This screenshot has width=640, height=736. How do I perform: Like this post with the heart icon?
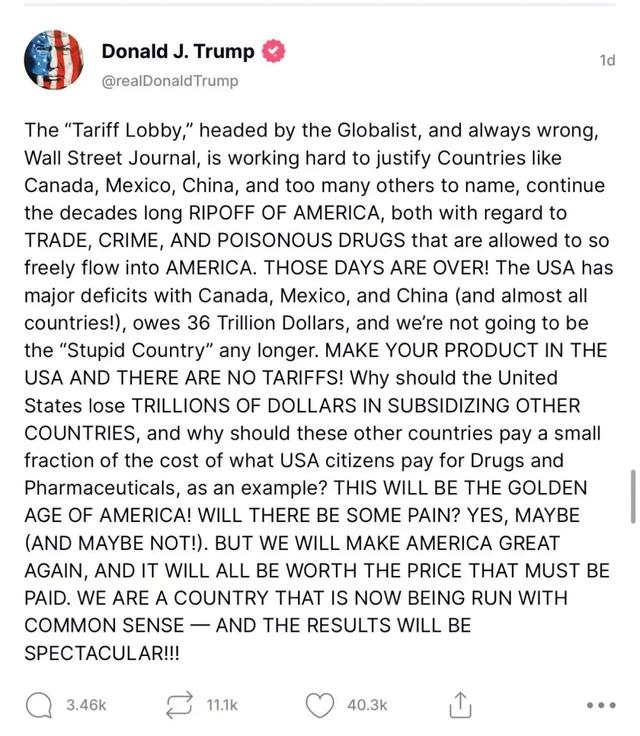click(319, 705)
